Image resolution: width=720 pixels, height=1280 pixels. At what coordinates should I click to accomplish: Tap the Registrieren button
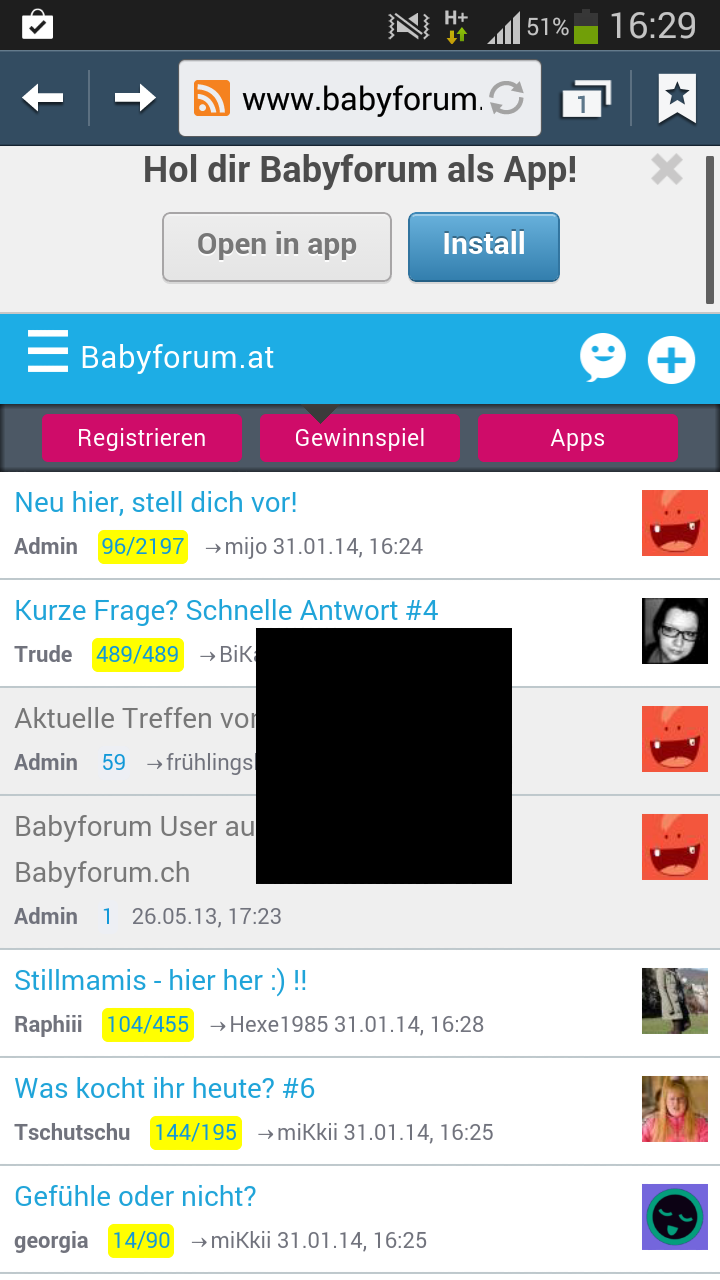(142, 438)
